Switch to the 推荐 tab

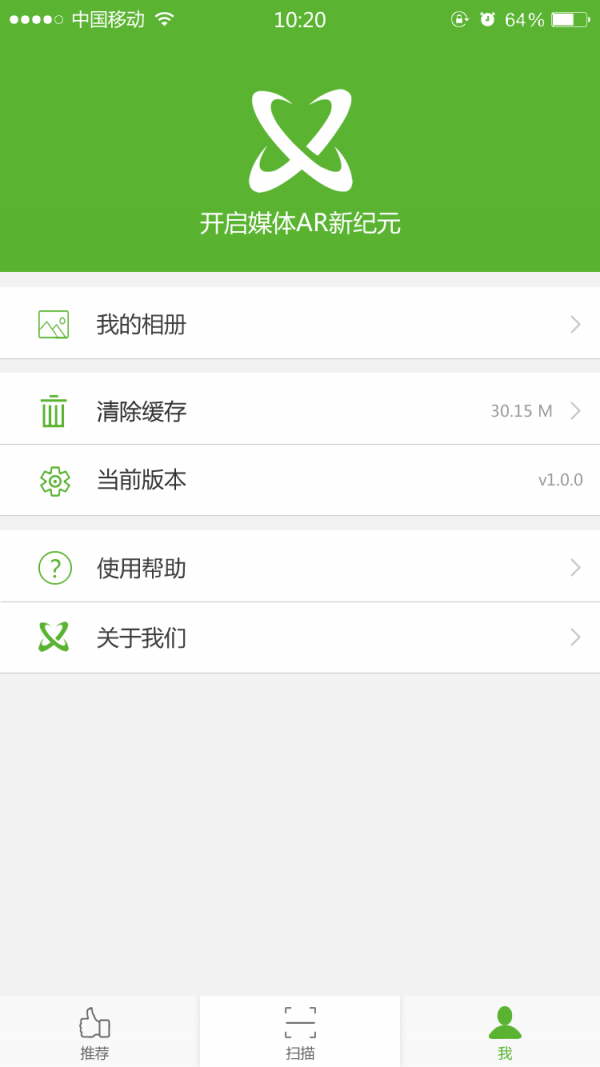95,1033
